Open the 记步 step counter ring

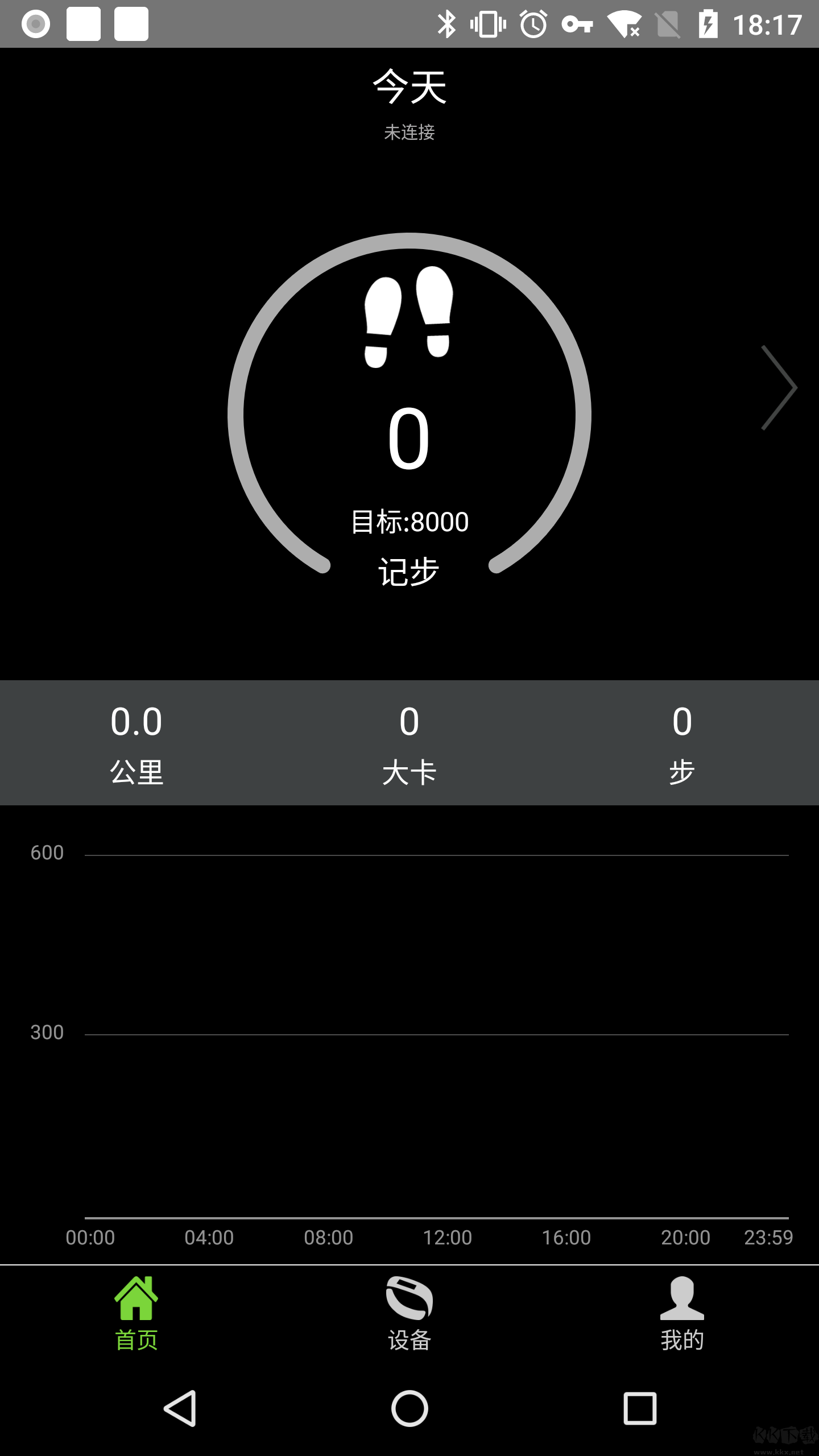click(409, 415)
